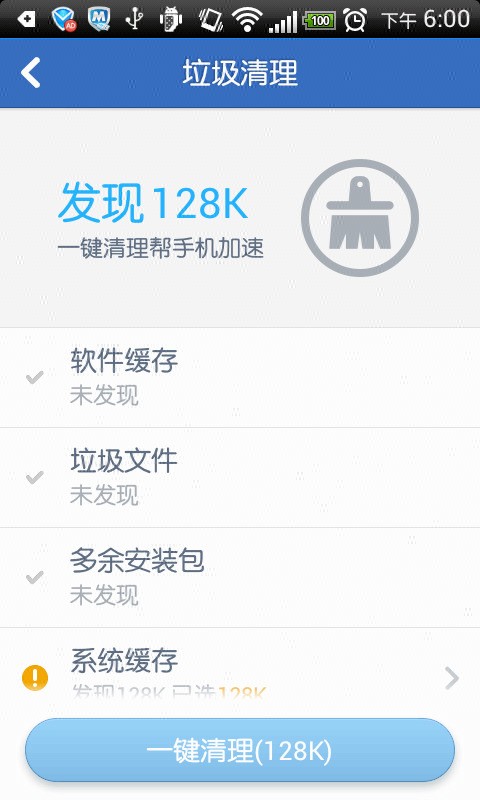Select the 垃圾文件 row
Viewport: 480px width, 800px height.
click(240, 478)
